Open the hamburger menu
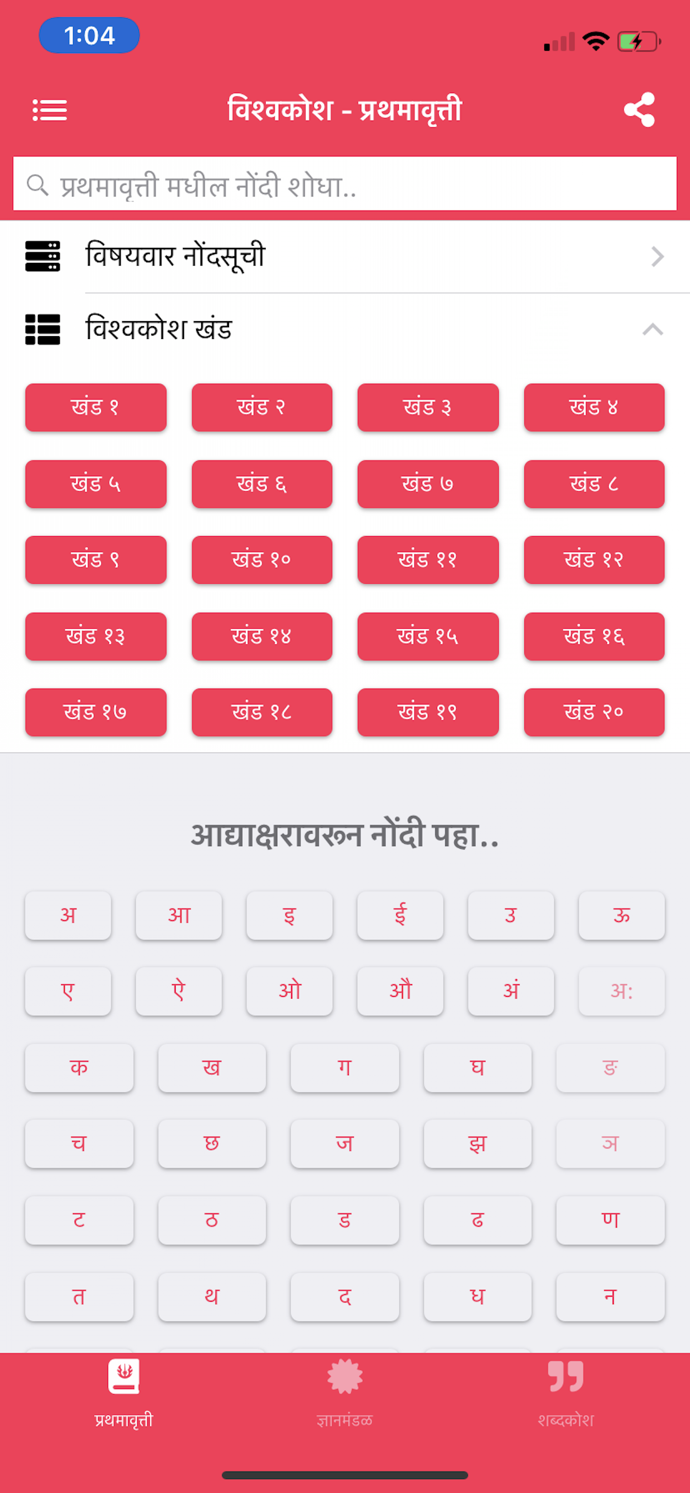690x1493 pixels. [x=49, y=109]
